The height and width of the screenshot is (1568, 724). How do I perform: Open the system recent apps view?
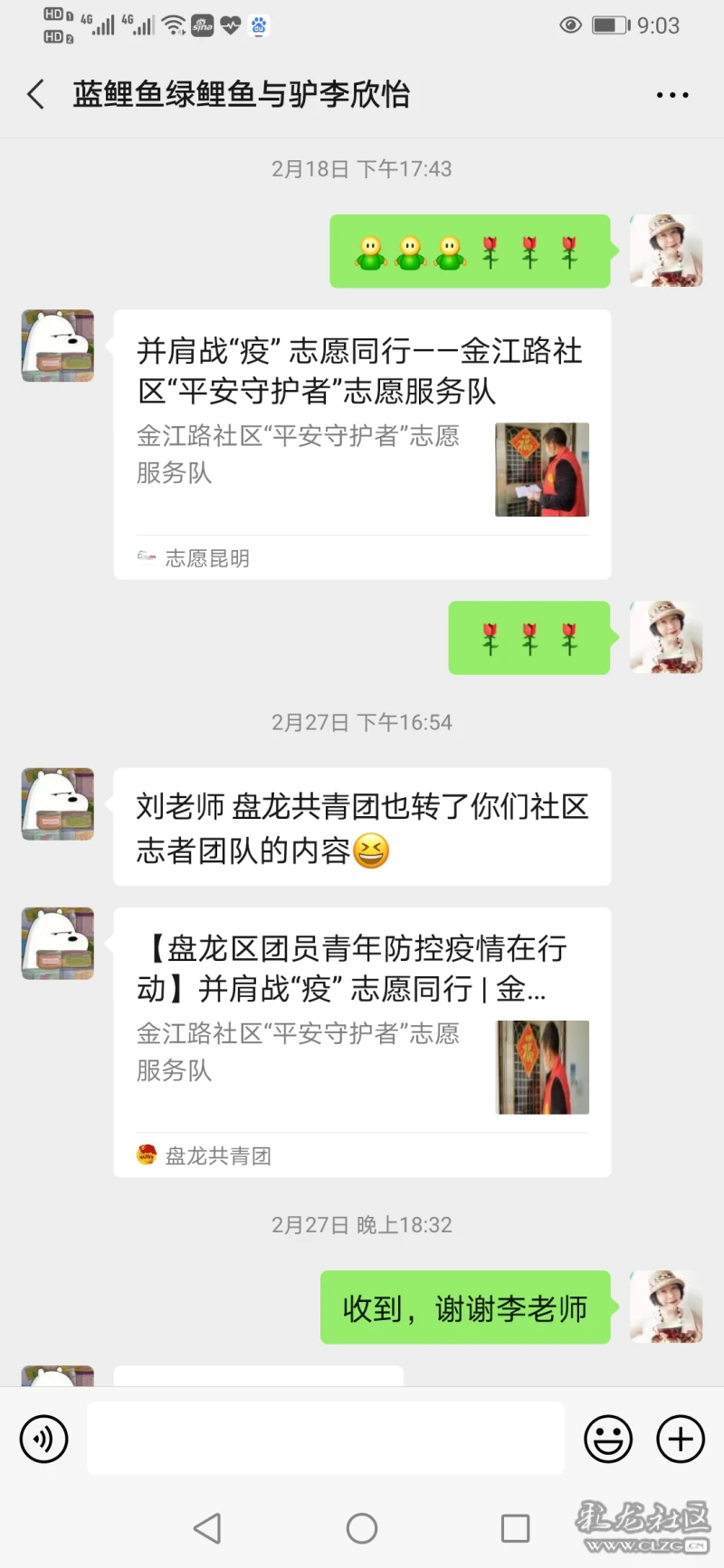(x=515, y=1528)
